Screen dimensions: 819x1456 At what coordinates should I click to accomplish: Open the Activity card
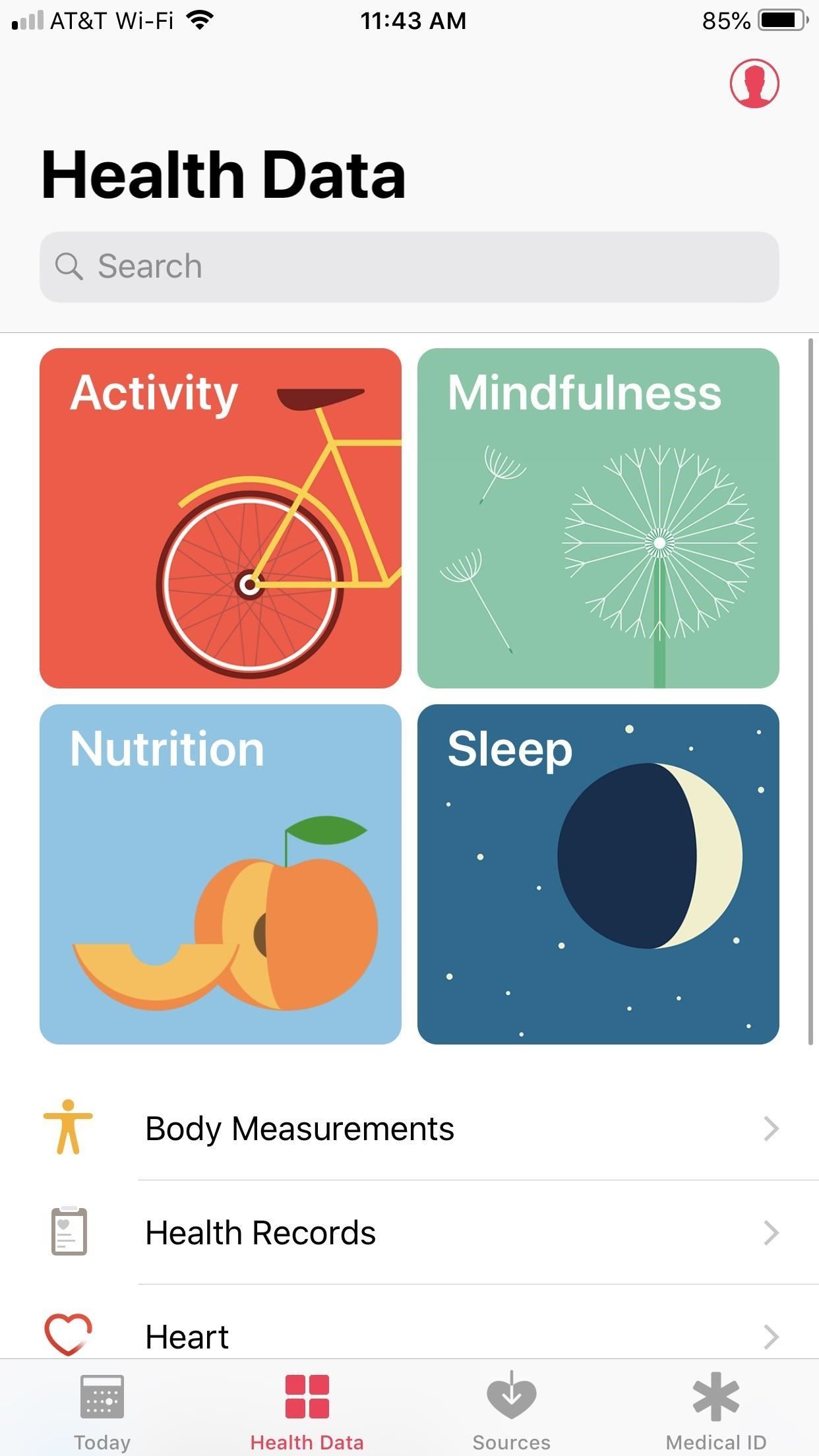[x=220, y=518]
